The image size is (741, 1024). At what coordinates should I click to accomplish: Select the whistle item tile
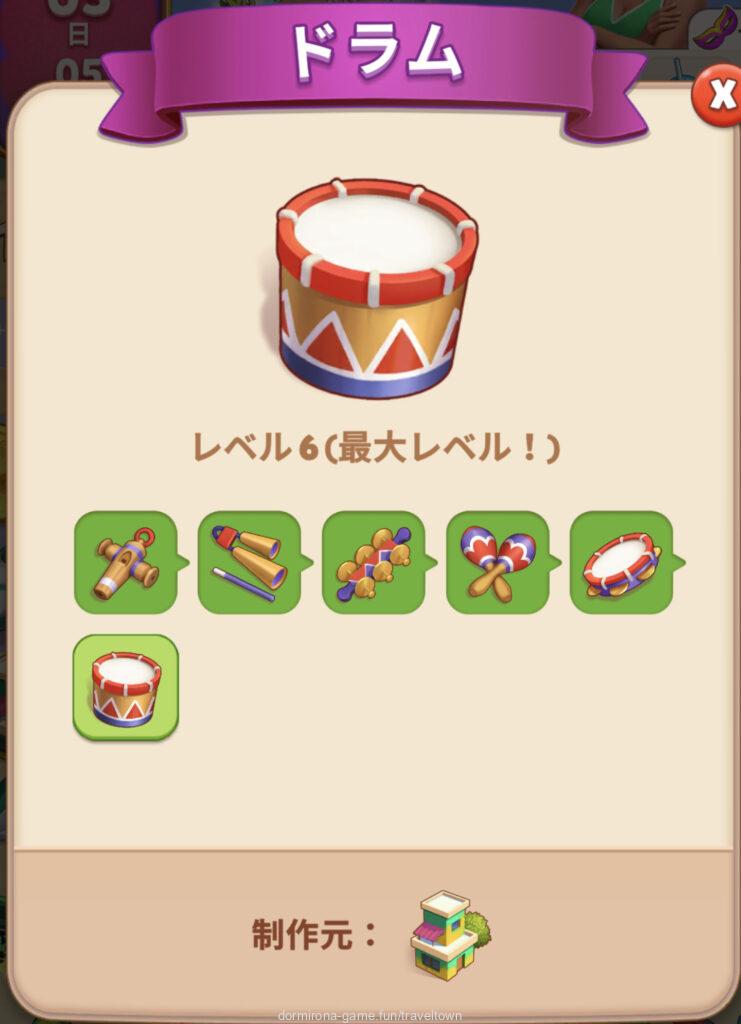[126, 562]
